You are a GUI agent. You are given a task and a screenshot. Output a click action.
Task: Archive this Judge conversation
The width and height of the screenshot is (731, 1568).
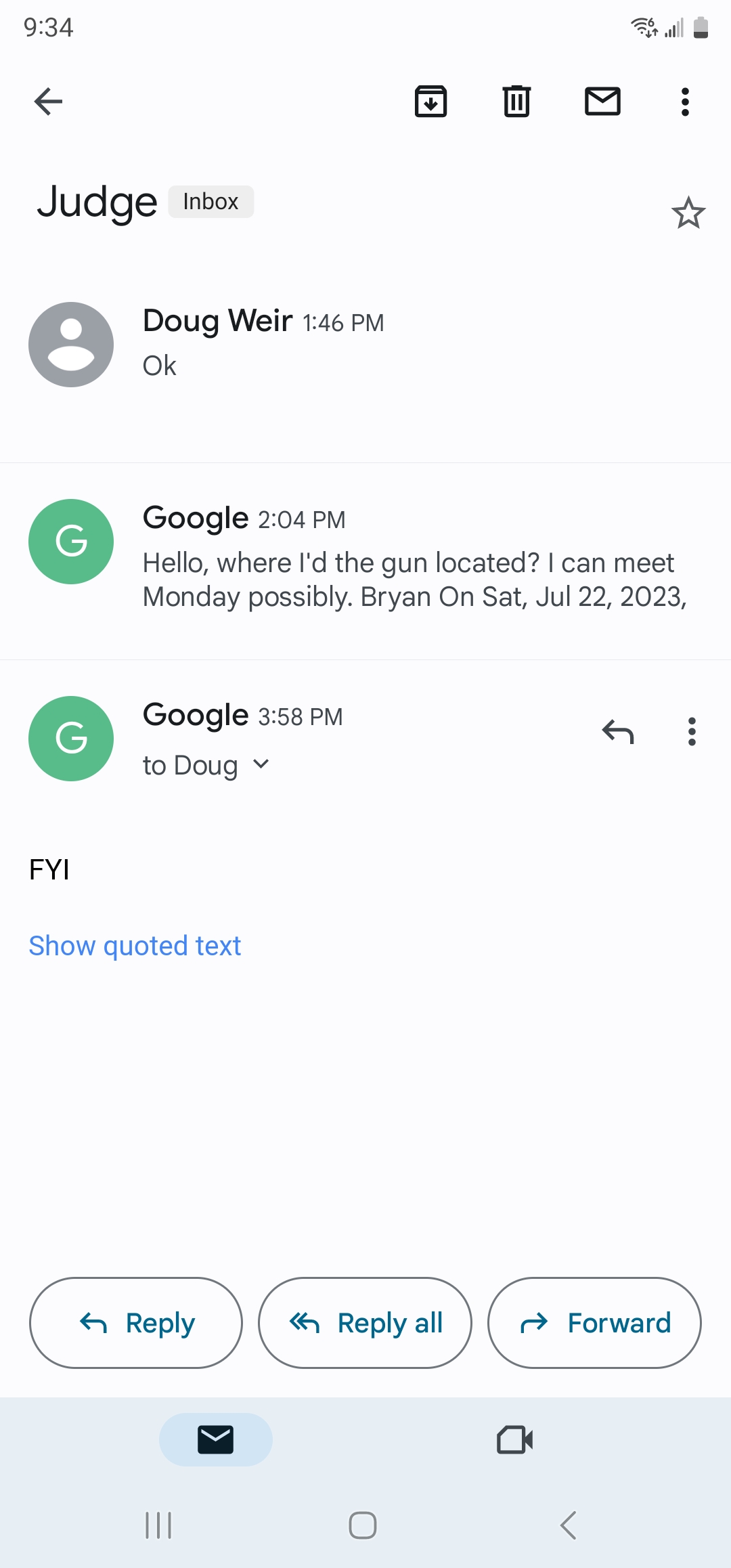[431, 102]
